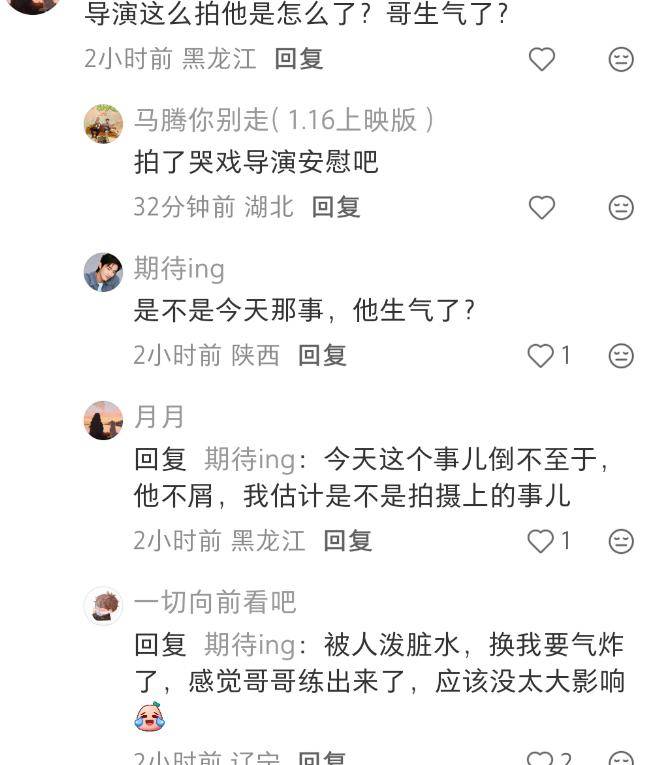Open 月月's profile avatar

pyautogui.click(x=103, y=420)
